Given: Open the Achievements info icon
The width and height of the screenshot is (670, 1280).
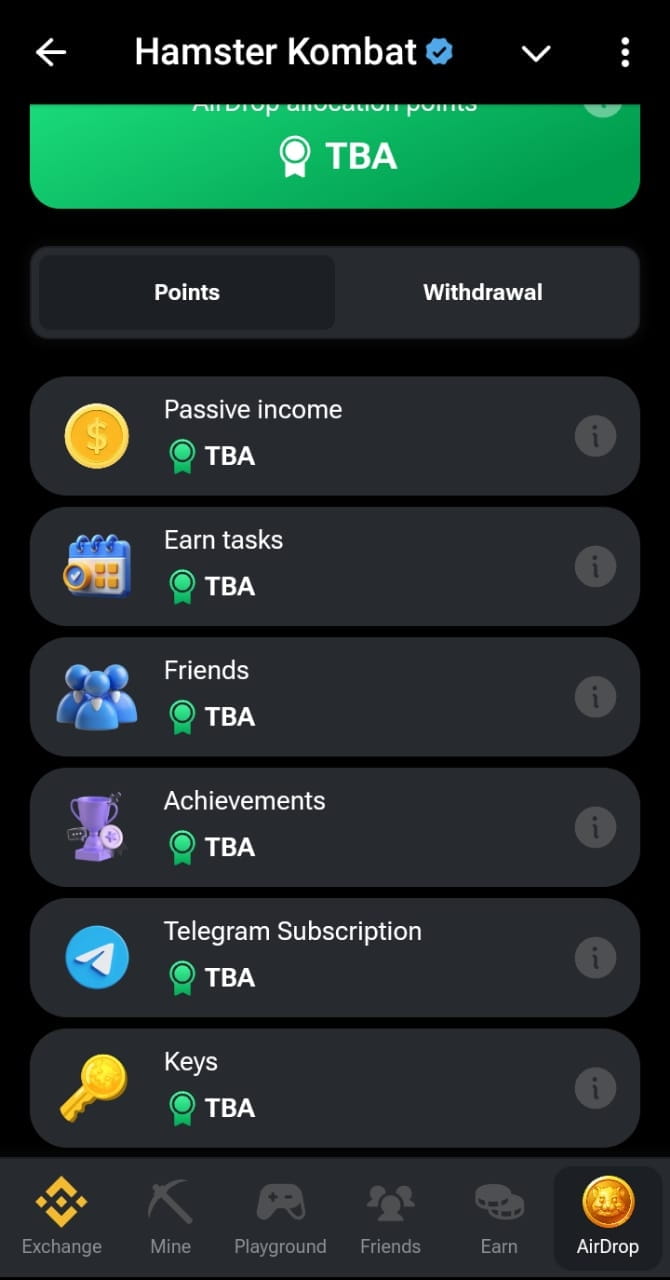Looking at the screenshot, I should 595,827.
